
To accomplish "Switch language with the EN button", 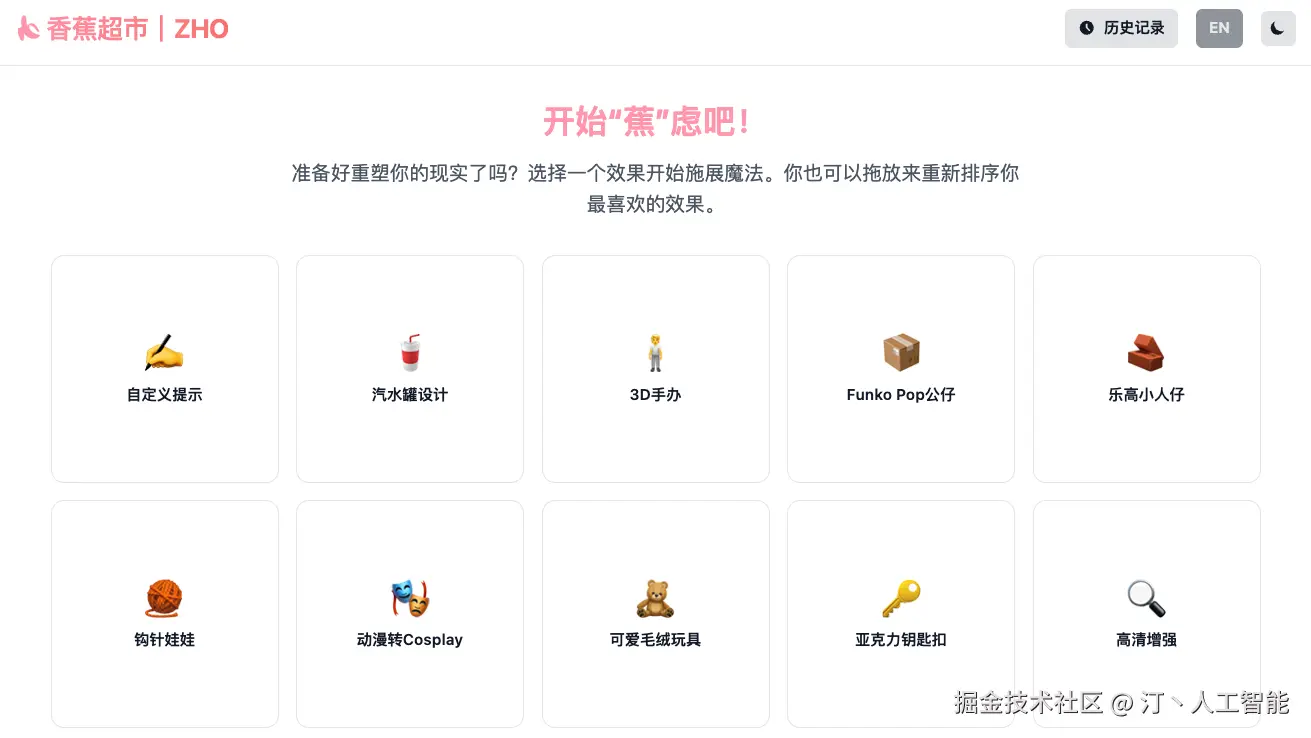I will [1219, 28].
